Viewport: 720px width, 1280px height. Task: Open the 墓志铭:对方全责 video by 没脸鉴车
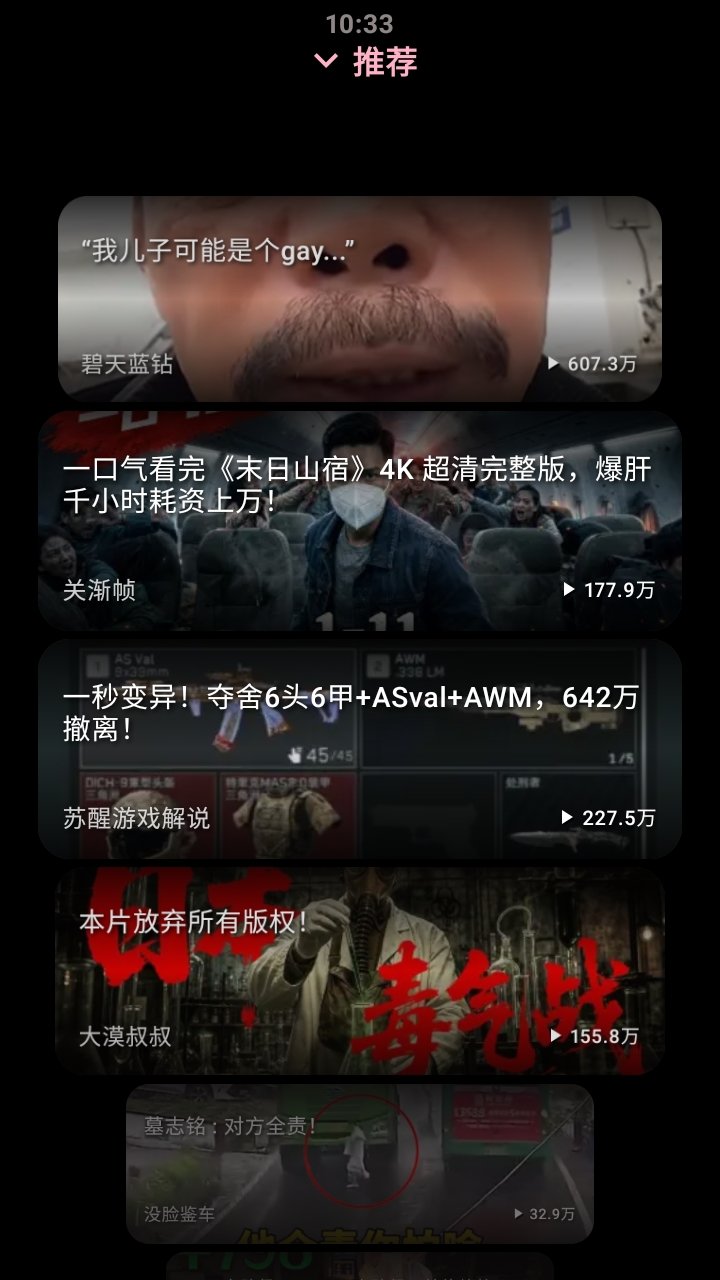360,1164
